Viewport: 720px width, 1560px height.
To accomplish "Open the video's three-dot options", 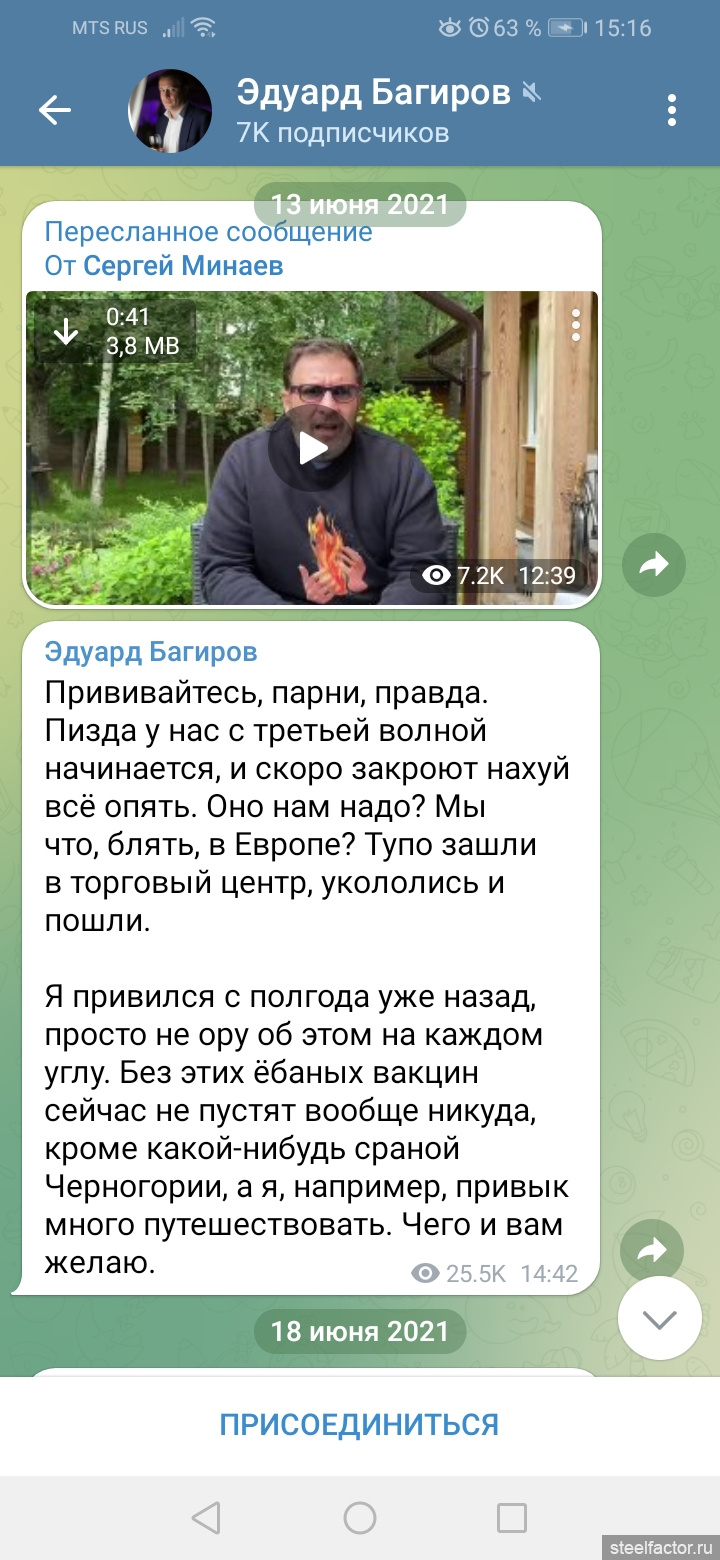I will point(575,325).
